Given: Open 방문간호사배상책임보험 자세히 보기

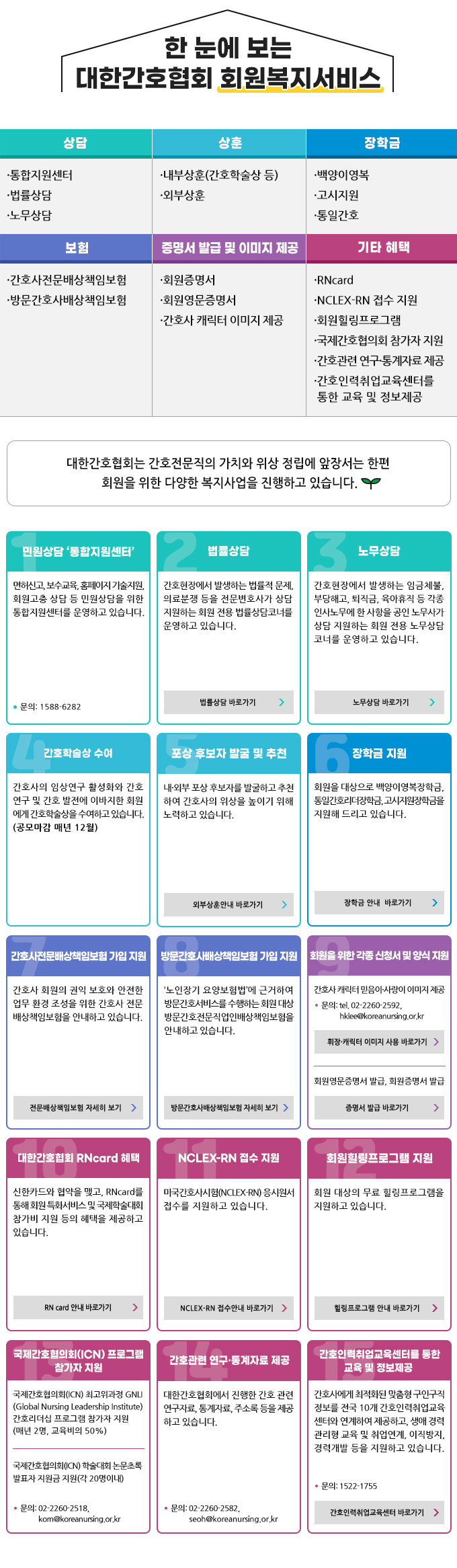Looking at the screenshot, I should click(x=229, y=1107).
